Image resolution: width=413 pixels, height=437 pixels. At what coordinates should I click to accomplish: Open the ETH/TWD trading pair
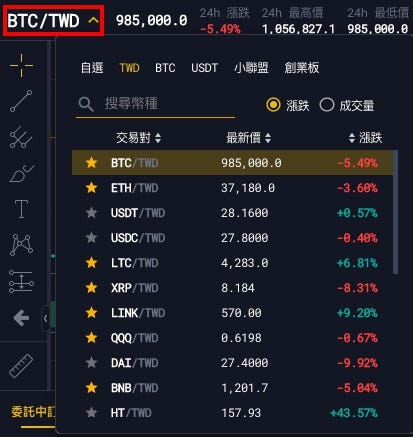click(x=232, y=188)
